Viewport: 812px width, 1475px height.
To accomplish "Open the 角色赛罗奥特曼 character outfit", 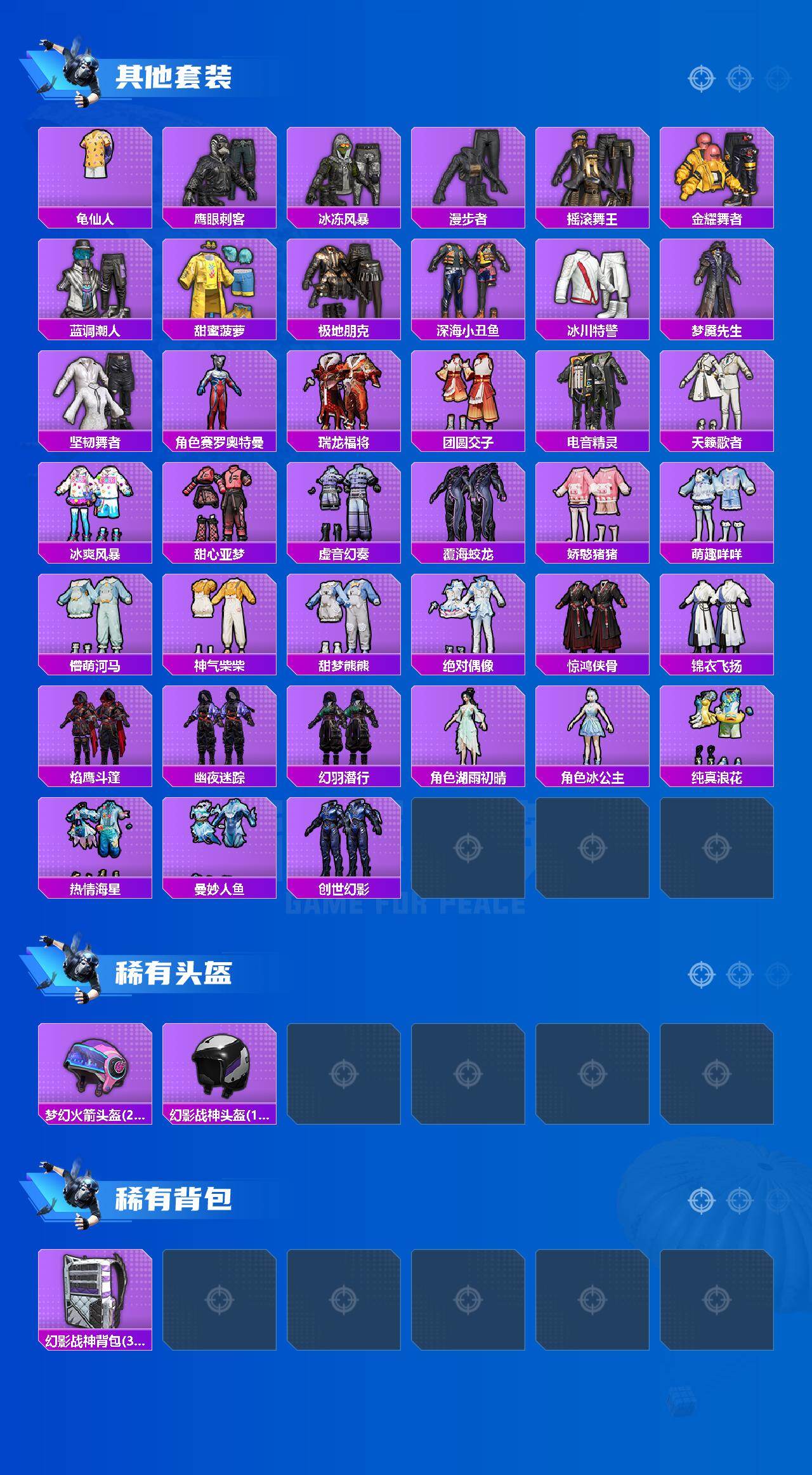I will tap(219, 394).
